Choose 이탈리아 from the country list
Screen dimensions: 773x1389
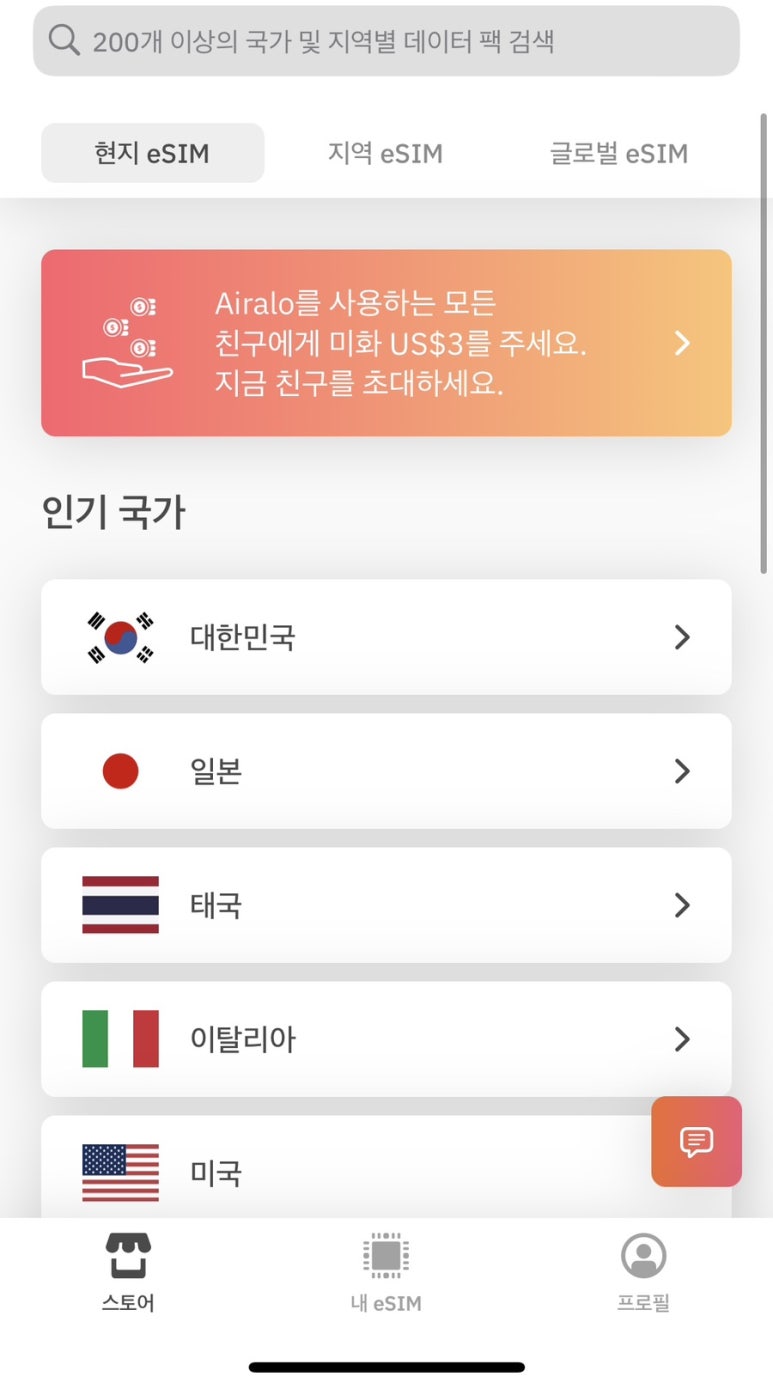(x=386, y=1039)
